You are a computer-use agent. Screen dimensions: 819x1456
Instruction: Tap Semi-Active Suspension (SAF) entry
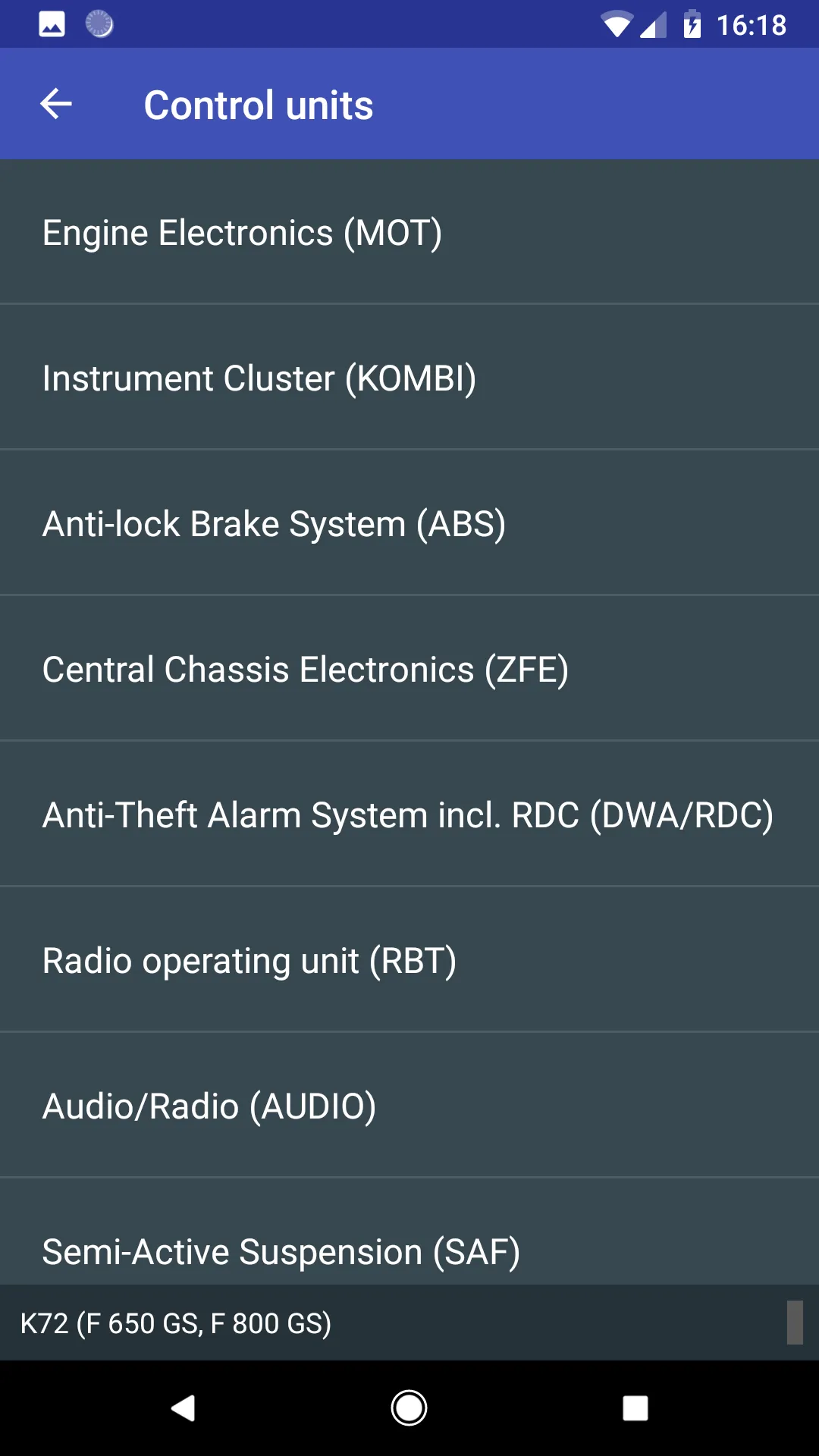[409, 1244]
